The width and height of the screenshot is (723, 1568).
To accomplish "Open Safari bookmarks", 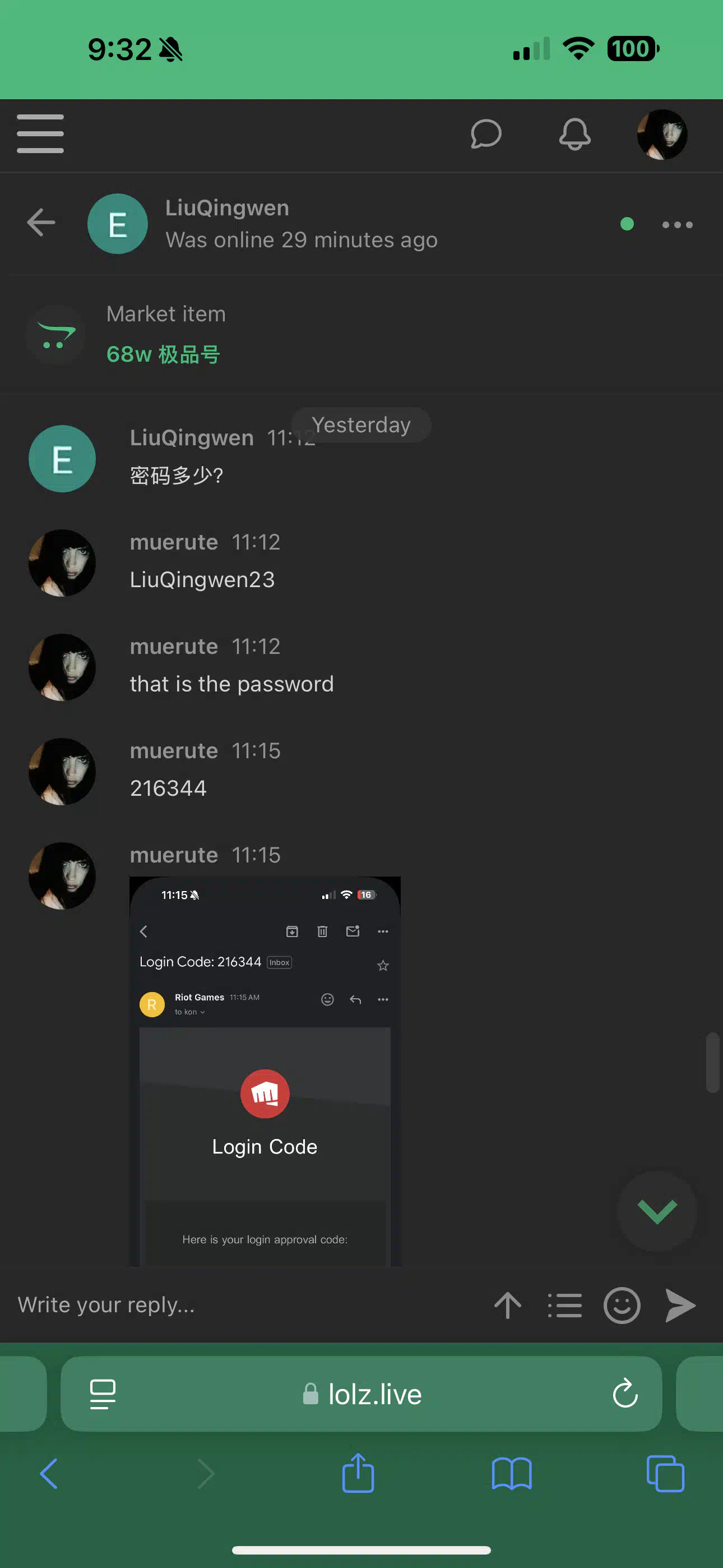I will click(x=512, y=1474).
